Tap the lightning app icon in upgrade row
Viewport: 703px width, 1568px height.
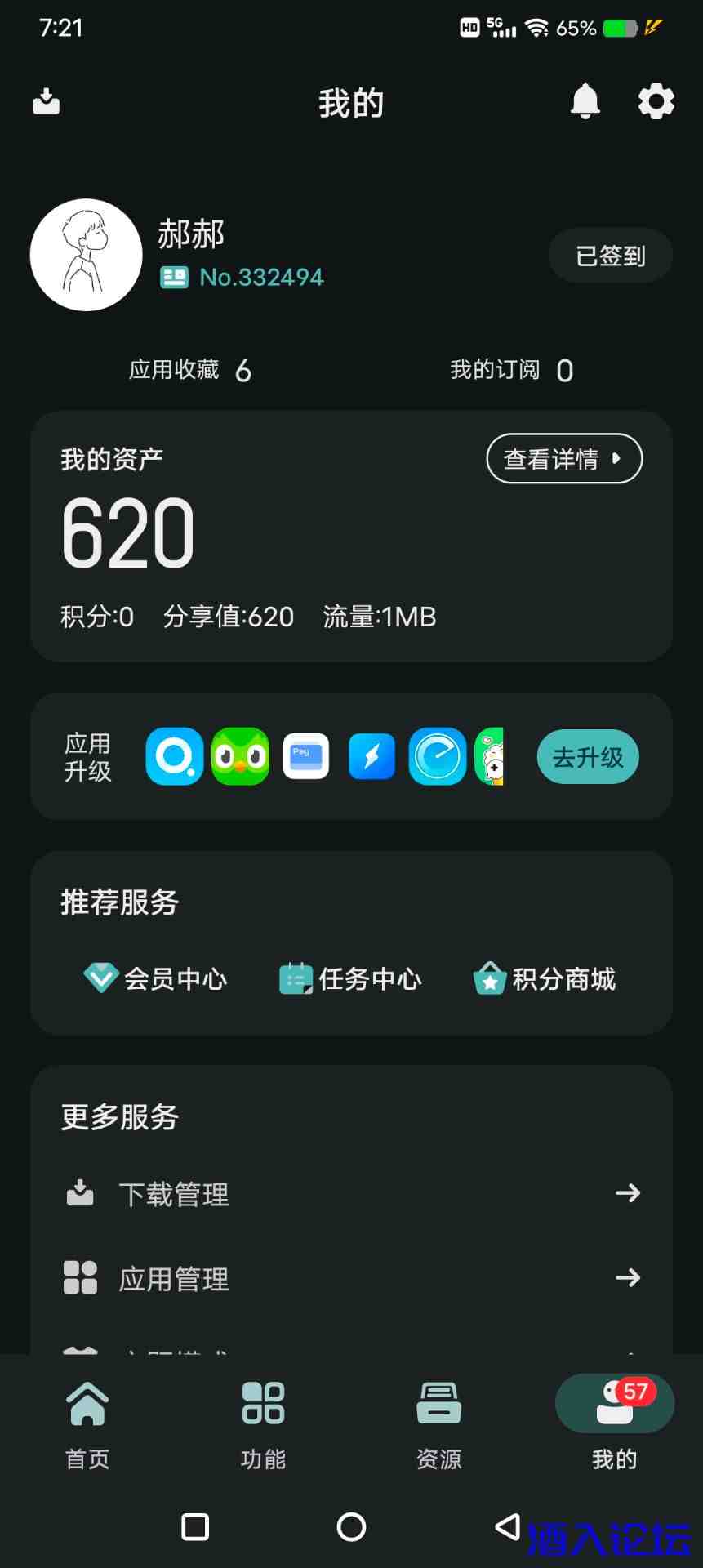[372, 757]
